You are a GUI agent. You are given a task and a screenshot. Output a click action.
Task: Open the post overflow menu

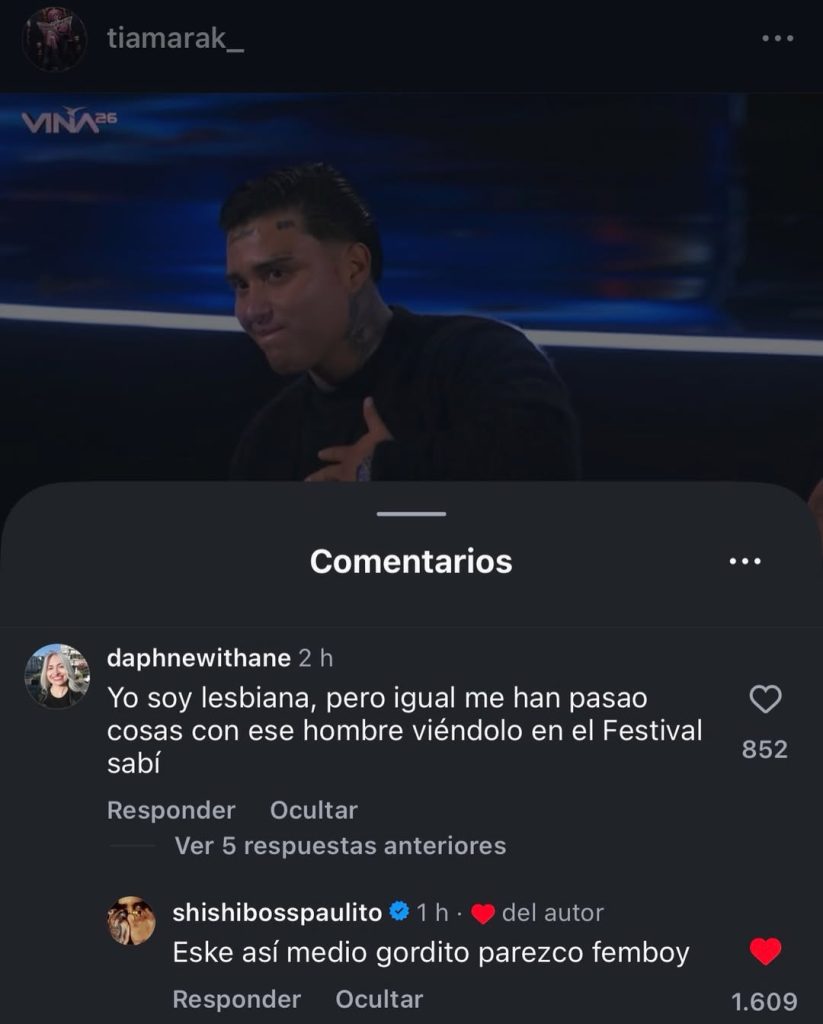776,38
